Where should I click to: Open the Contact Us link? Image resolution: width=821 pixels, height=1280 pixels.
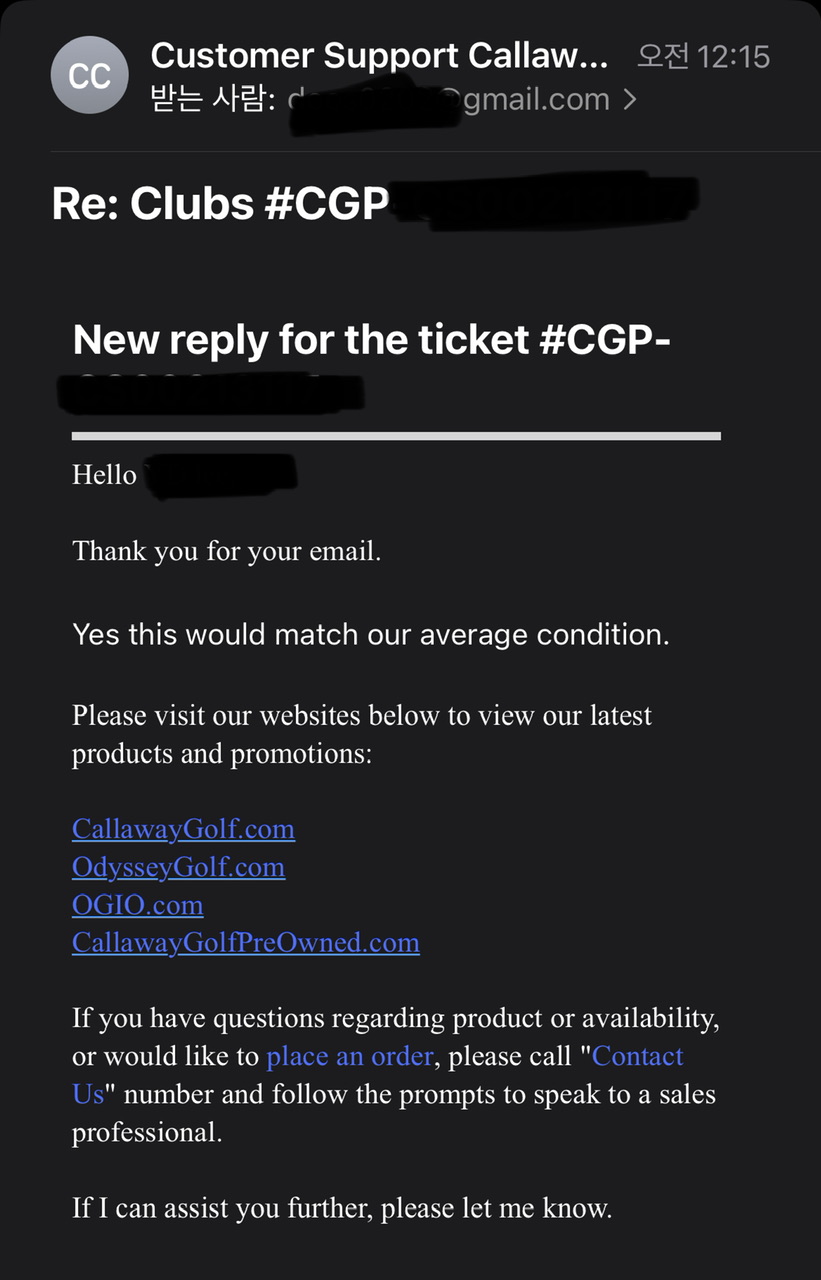638,1056
